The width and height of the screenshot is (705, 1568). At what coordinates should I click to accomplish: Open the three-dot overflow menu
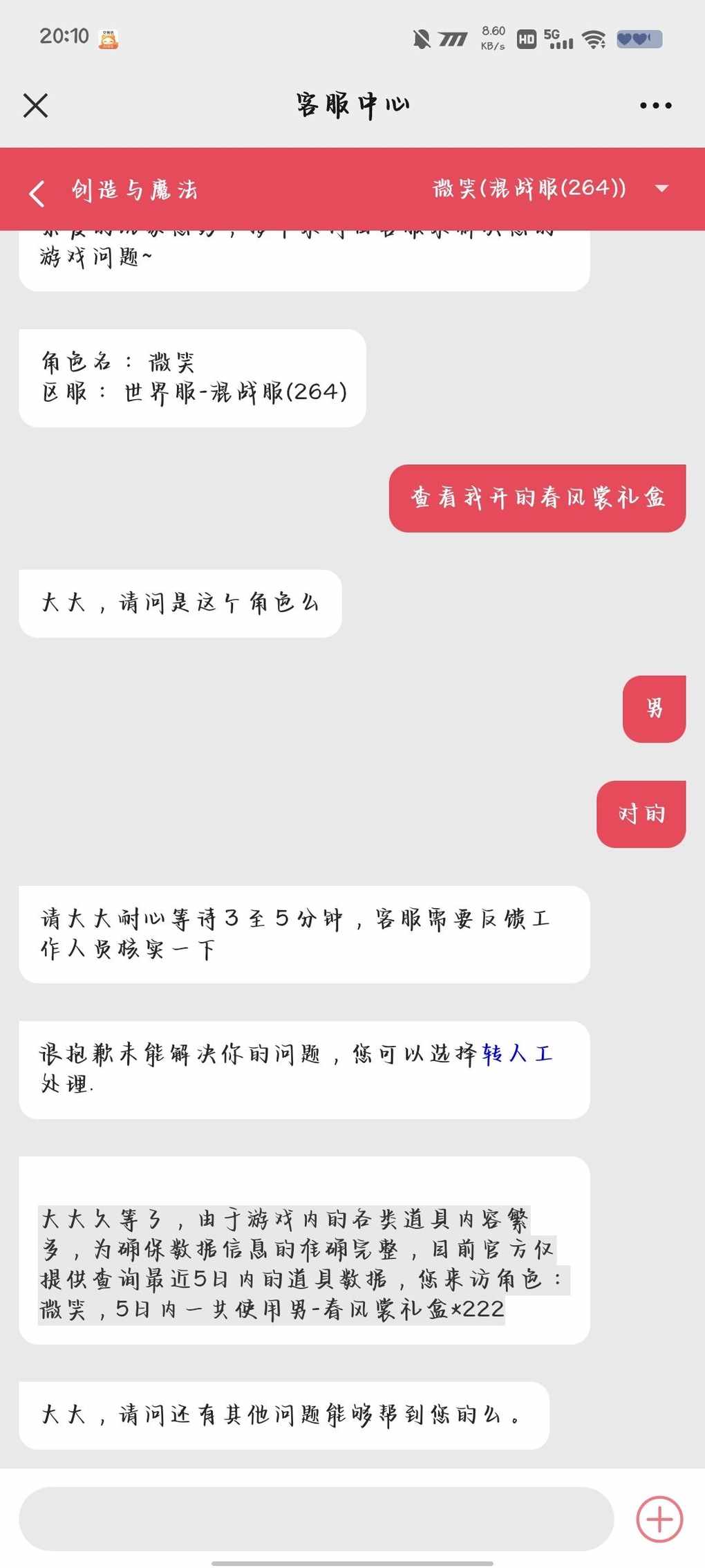pos(655,106)
